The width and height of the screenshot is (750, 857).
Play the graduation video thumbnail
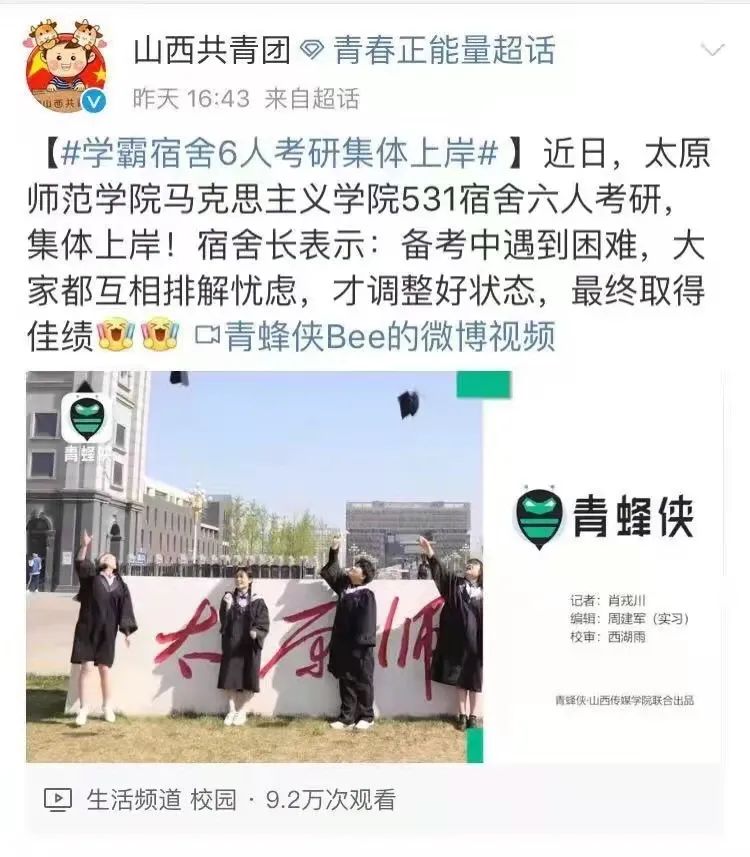[x=375, y=566]
